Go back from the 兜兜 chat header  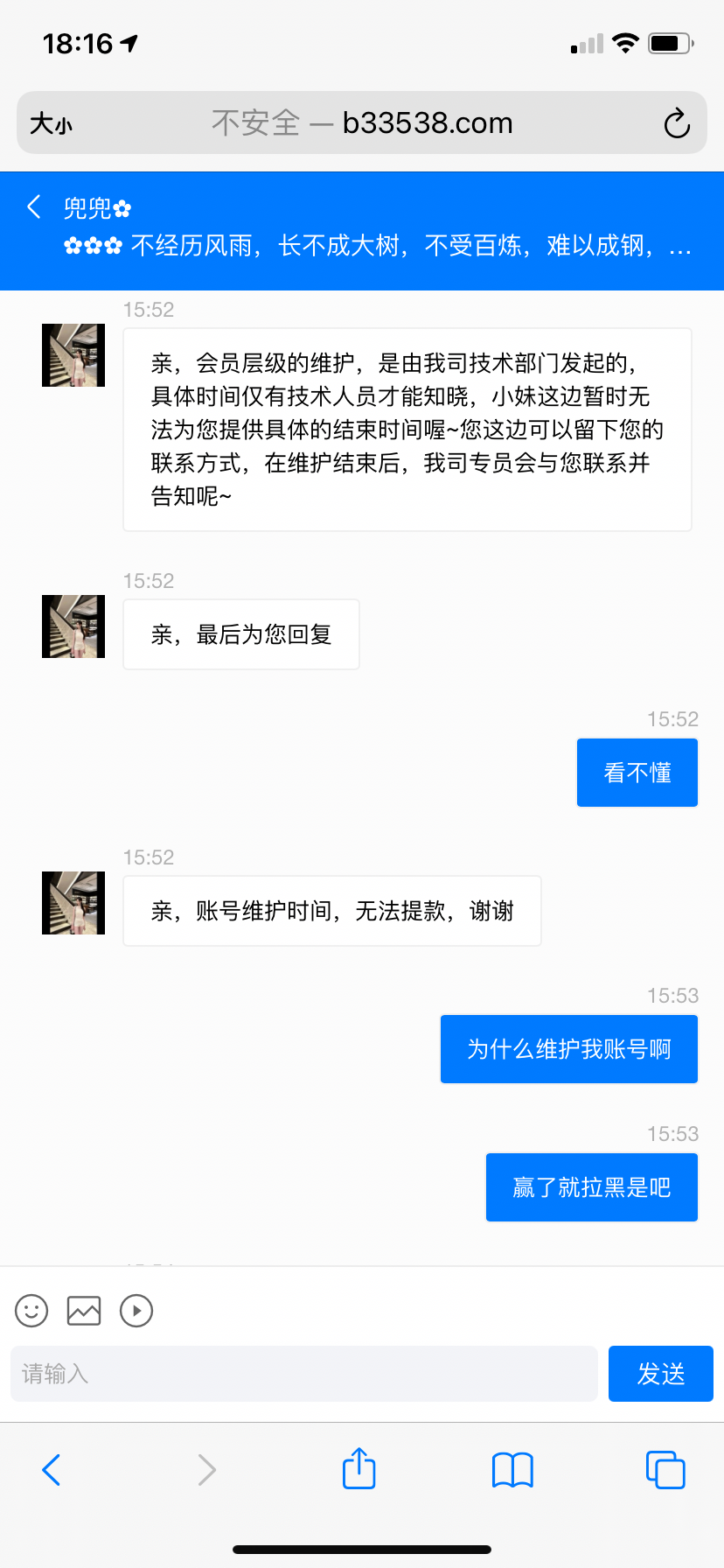tap(35, 207)
